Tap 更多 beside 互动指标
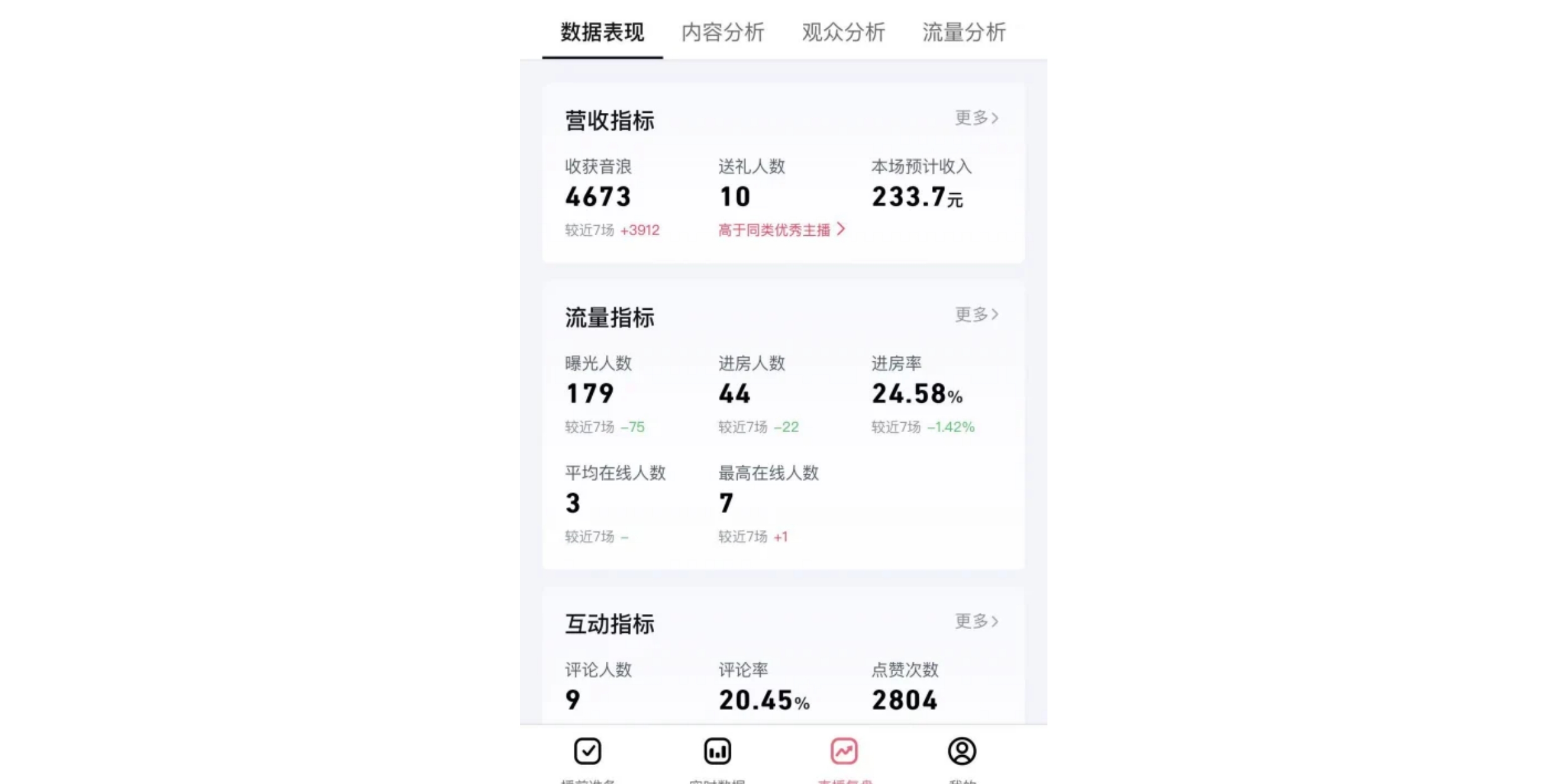 [976, 621]
